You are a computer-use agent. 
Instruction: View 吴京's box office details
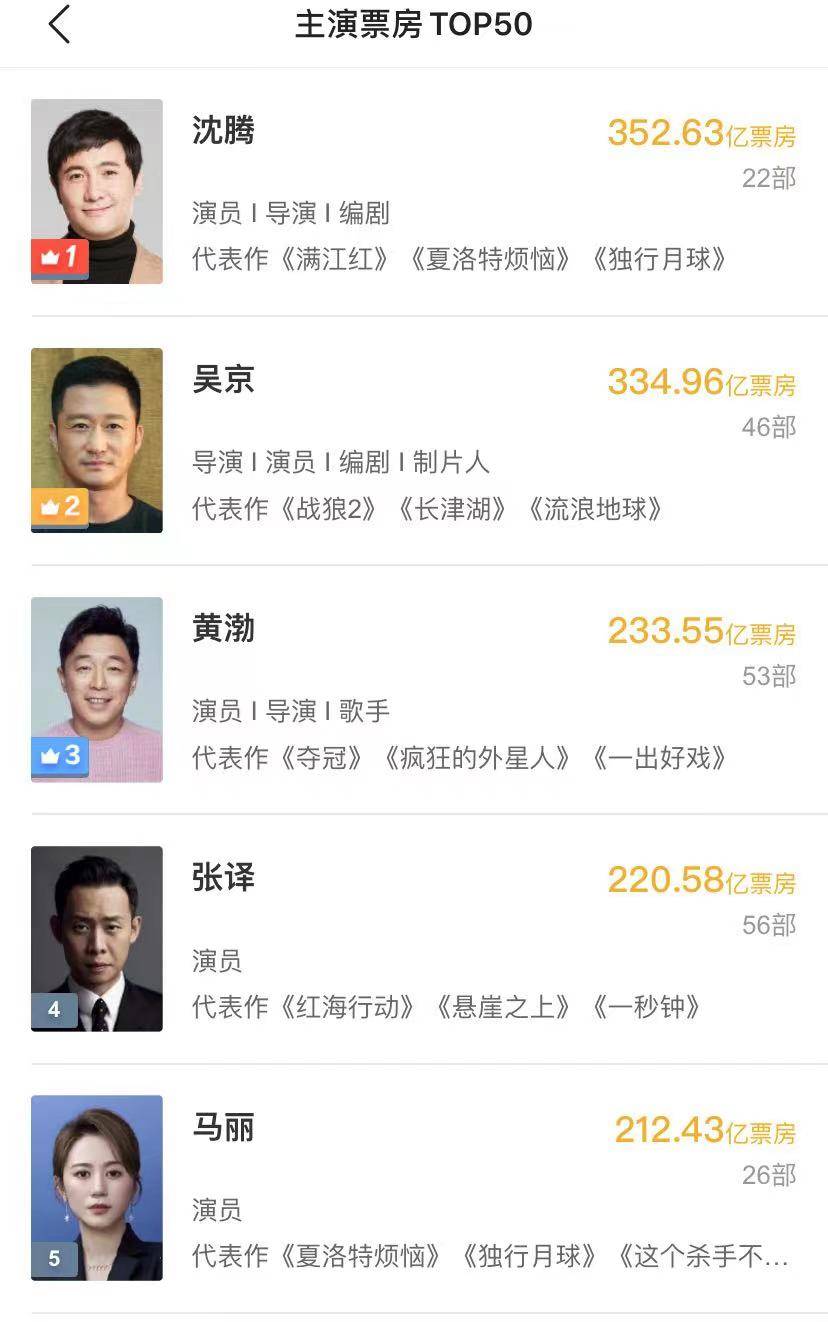700,383
